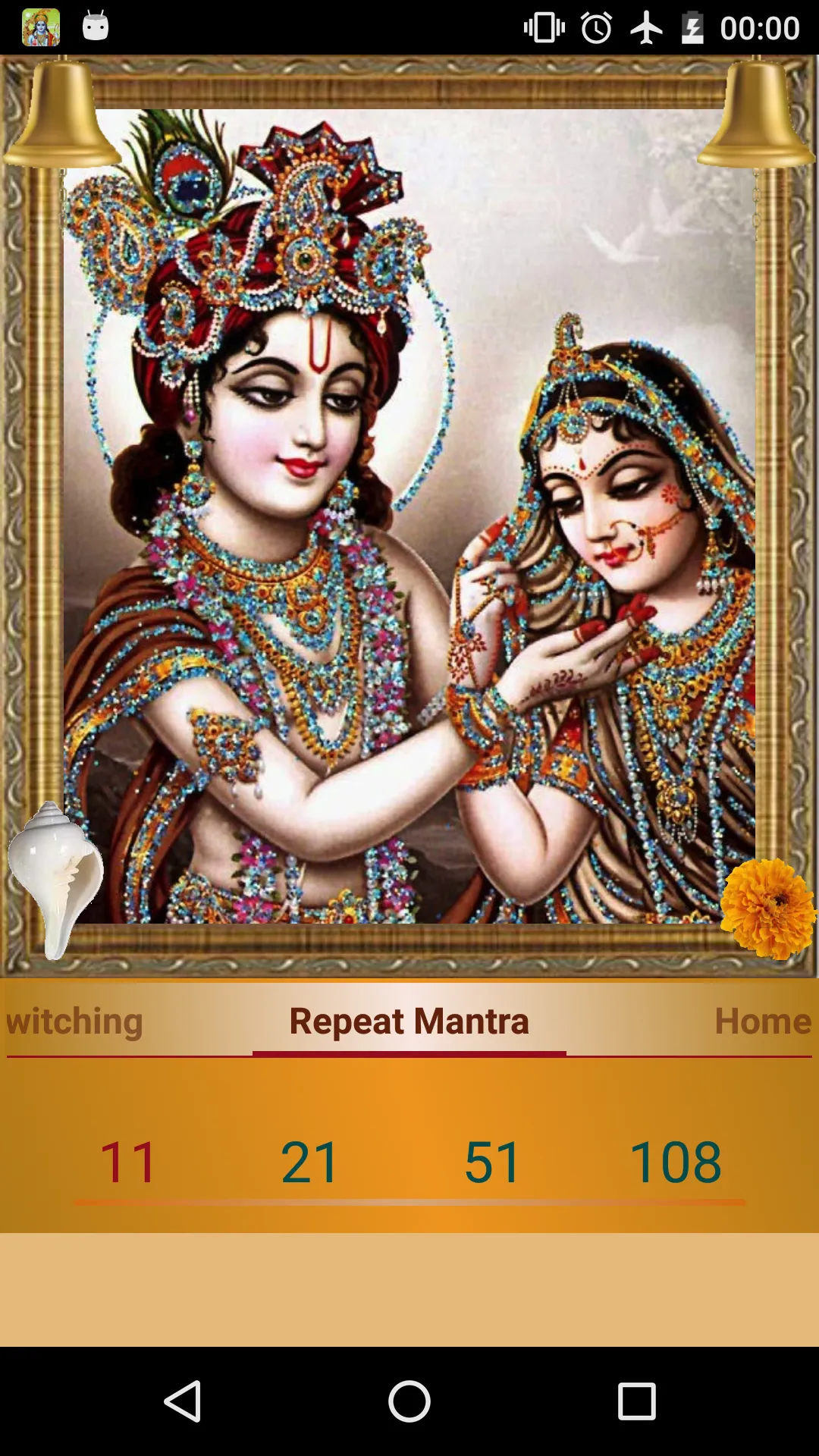Repeat the mantra 108 times

pos(675,1162)
